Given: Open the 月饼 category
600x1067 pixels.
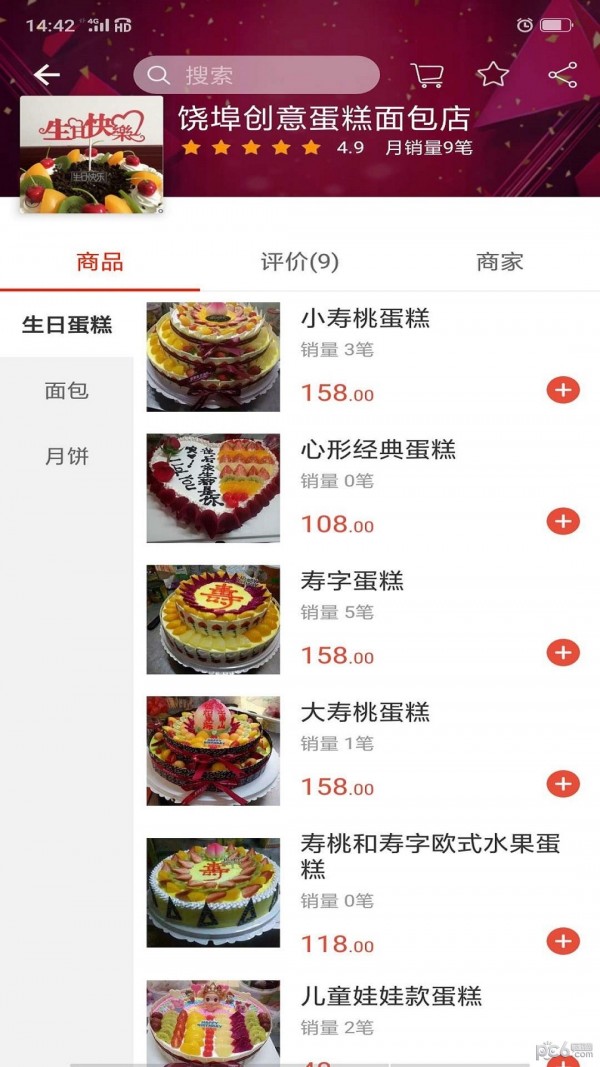Looking at the screenshot, I should coord(67,456).
